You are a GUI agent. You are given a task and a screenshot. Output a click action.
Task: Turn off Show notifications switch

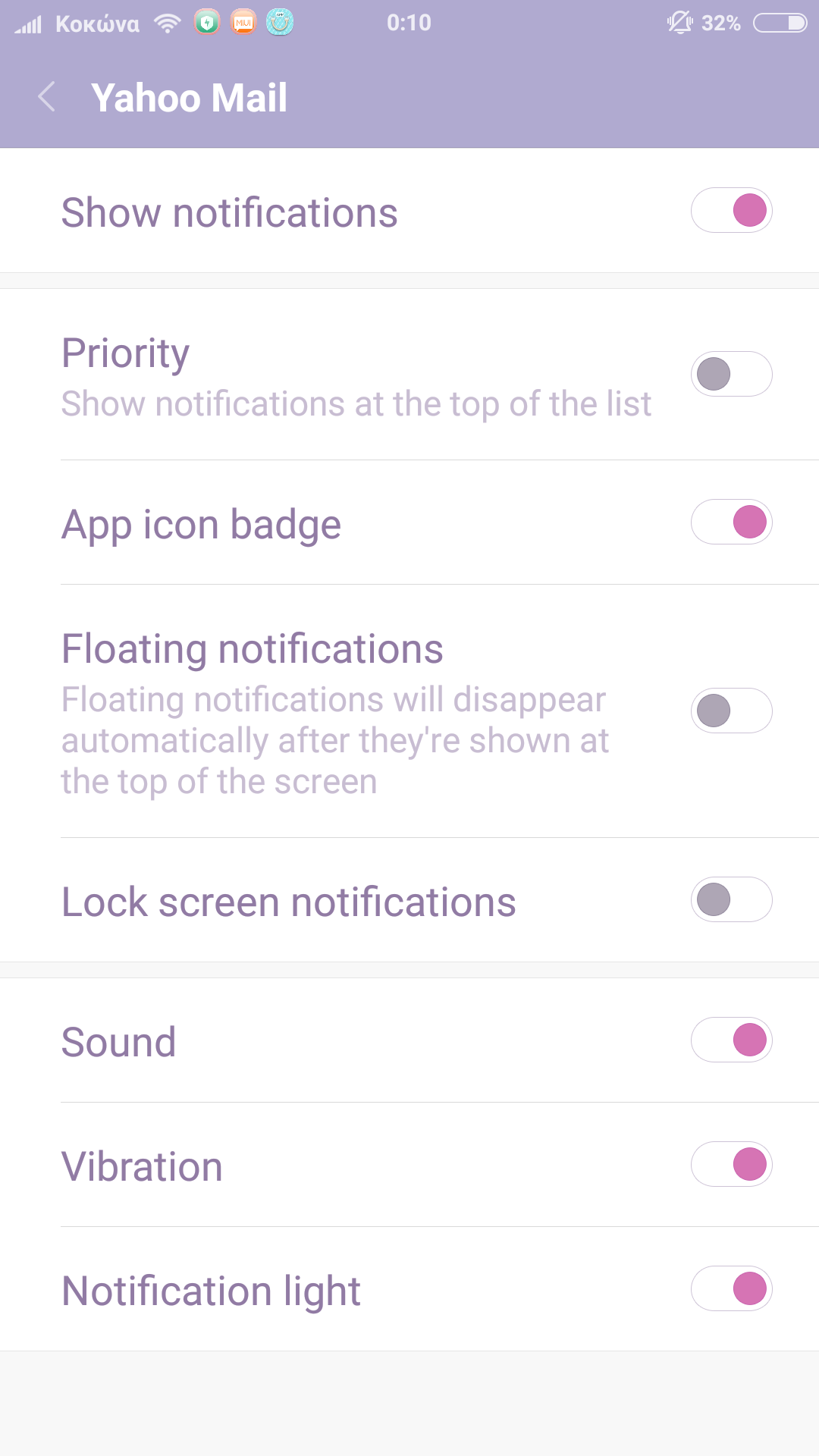(731, 210)
